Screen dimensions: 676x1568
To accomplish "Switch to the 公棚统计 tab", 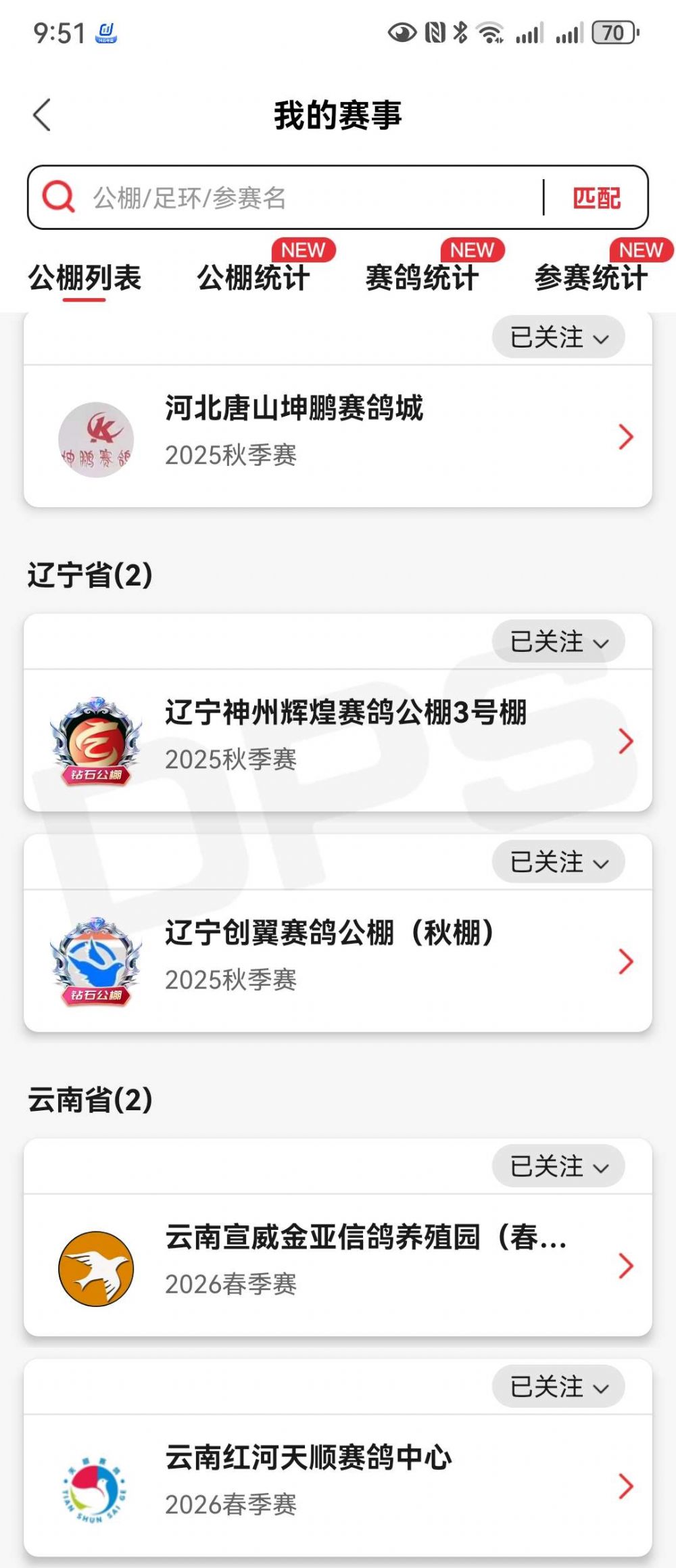I will (x=254, y=277).
